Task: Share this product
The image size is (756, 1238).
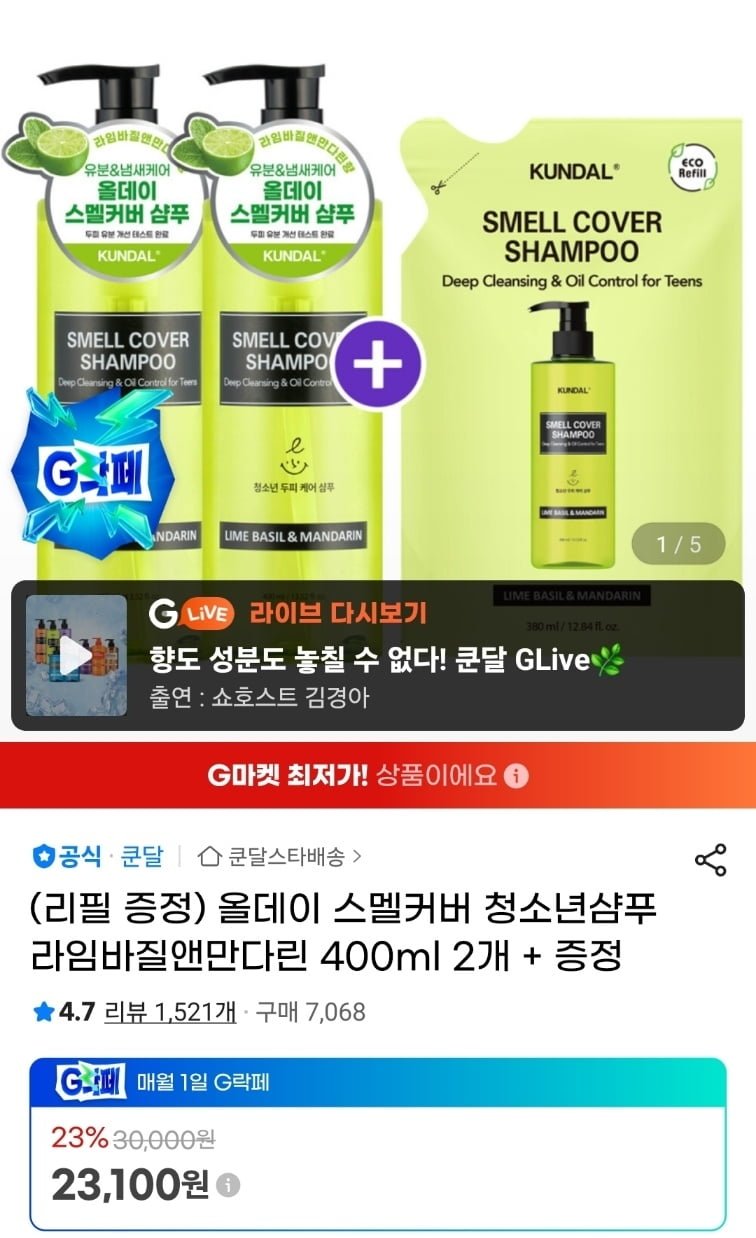Action: pos(710,860)
